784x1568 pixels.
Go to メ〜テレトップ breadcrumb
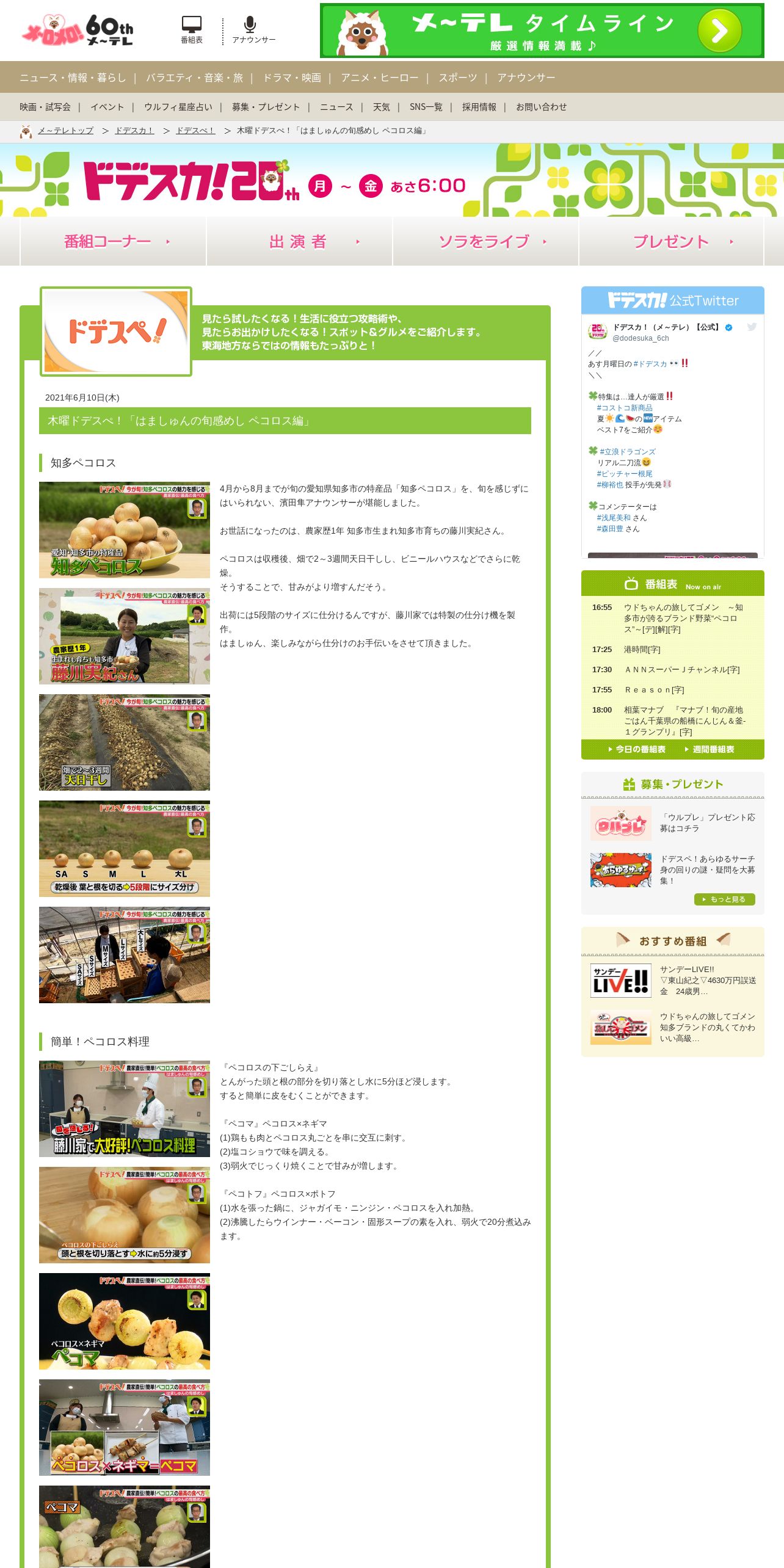(x=65, y=131)
